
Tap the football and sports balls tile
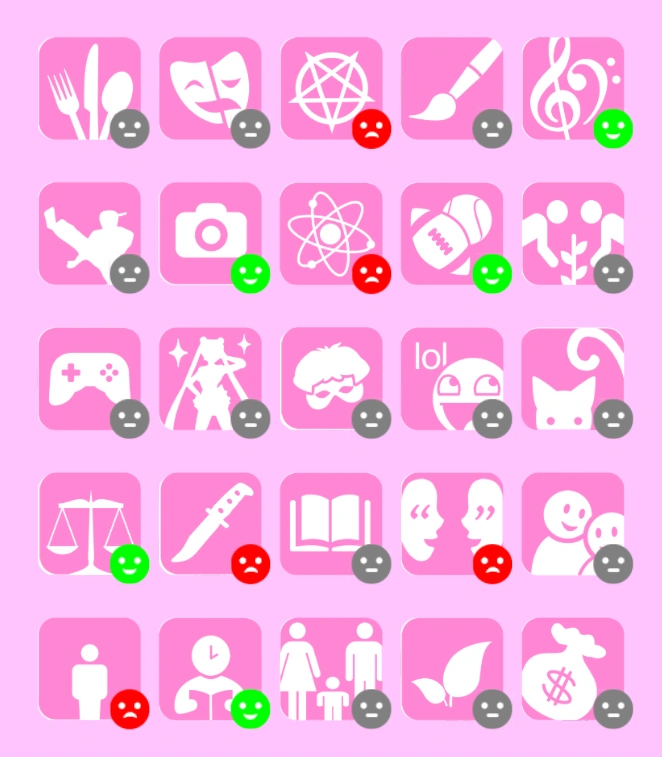coord(451,233)
